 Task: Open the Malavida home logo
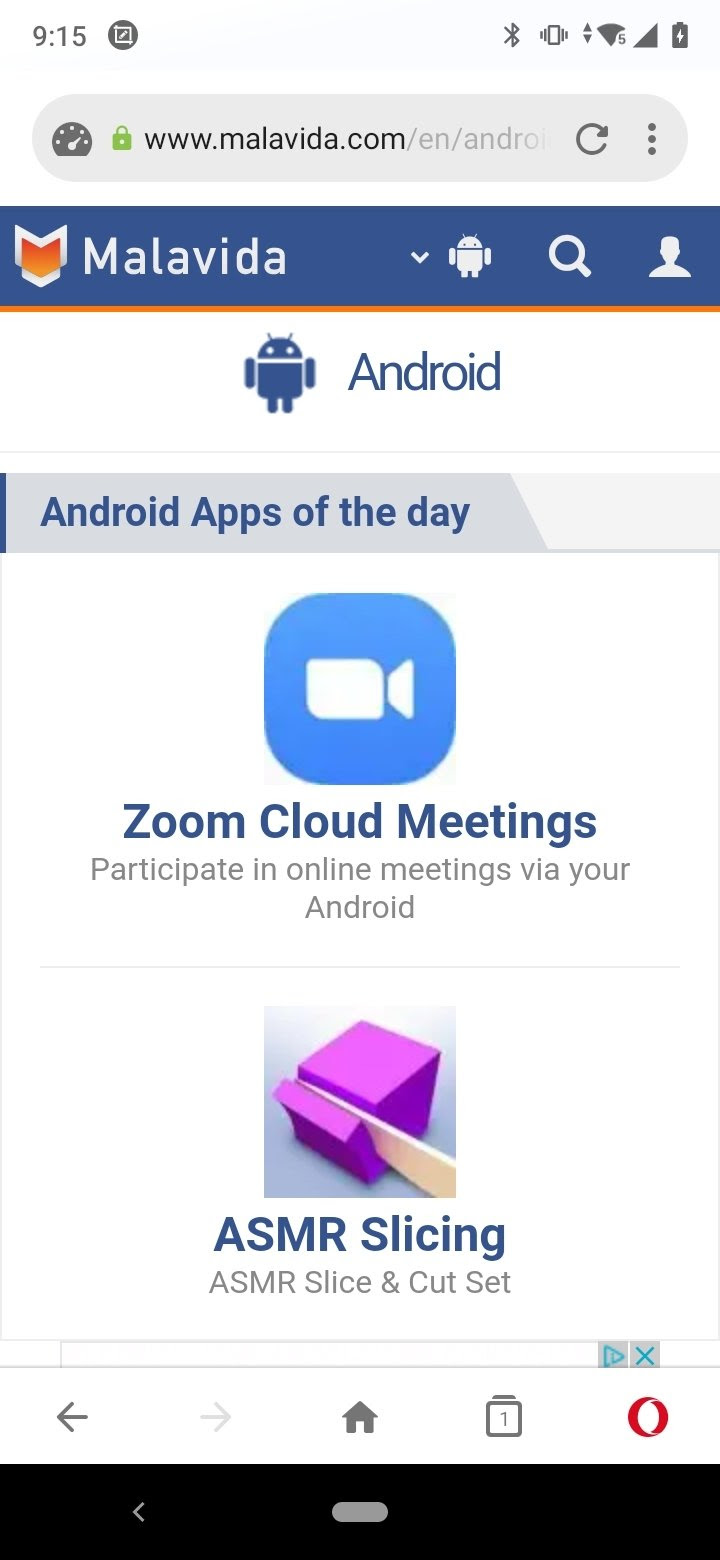click(x=150, y=256)
